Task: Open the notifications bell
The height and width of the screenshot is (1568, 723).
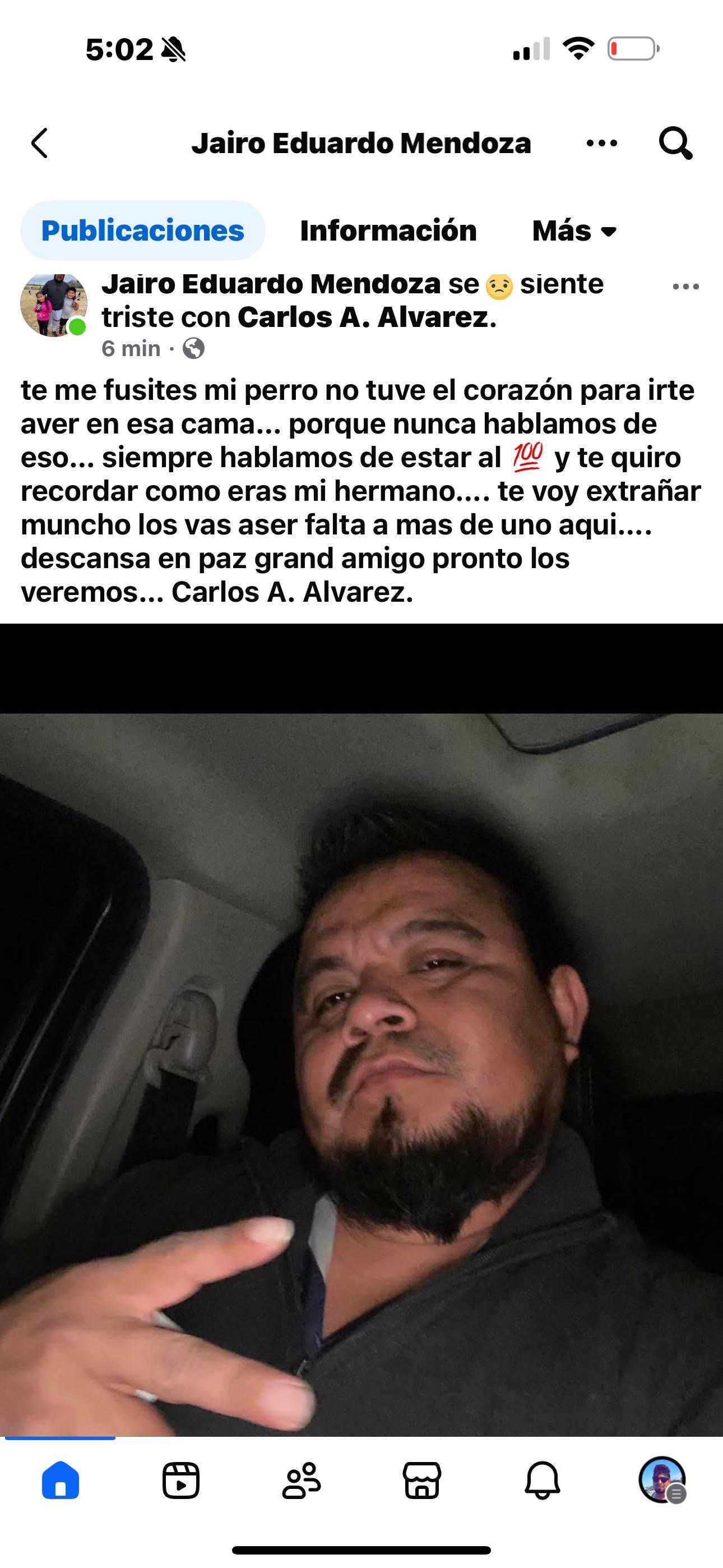Action: tap(543, 1481)
